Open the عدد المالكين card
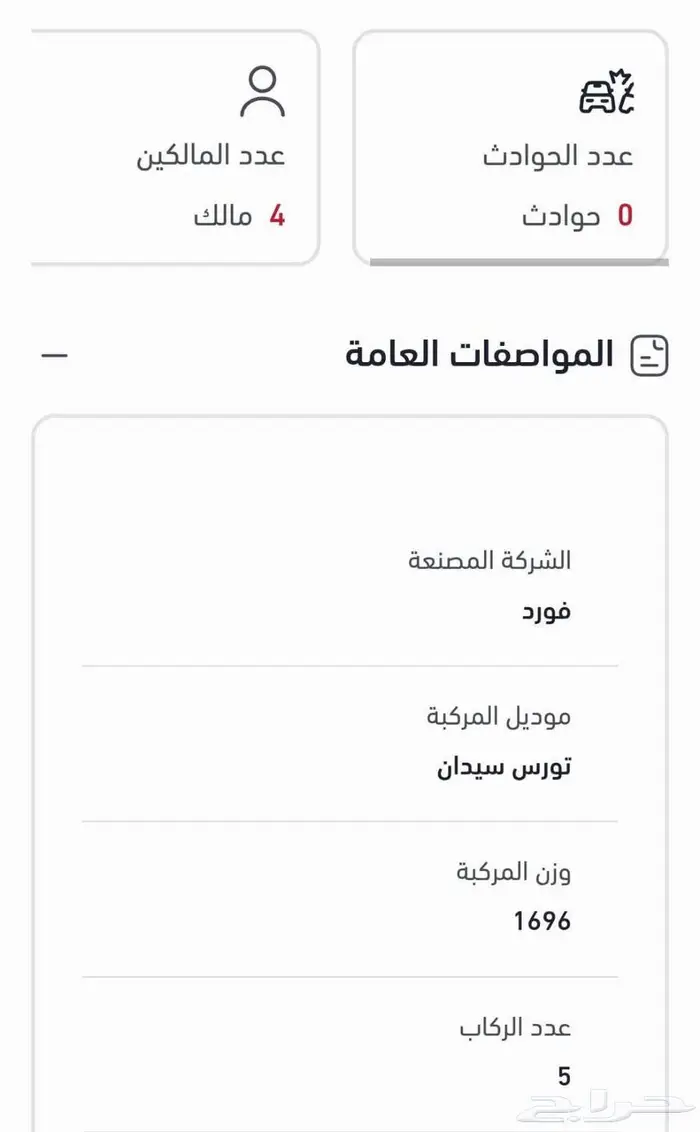 [x=178, y=147]
